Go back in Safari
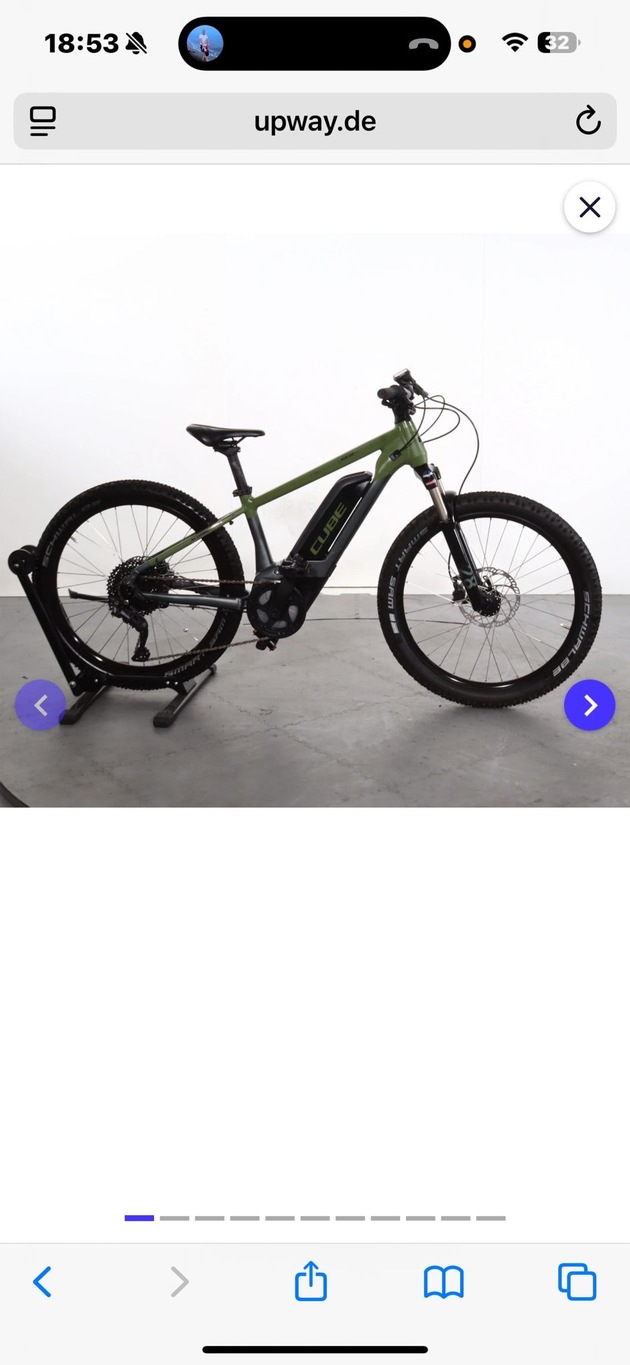Screen dimensions: 630x1365 point(42,1281)
